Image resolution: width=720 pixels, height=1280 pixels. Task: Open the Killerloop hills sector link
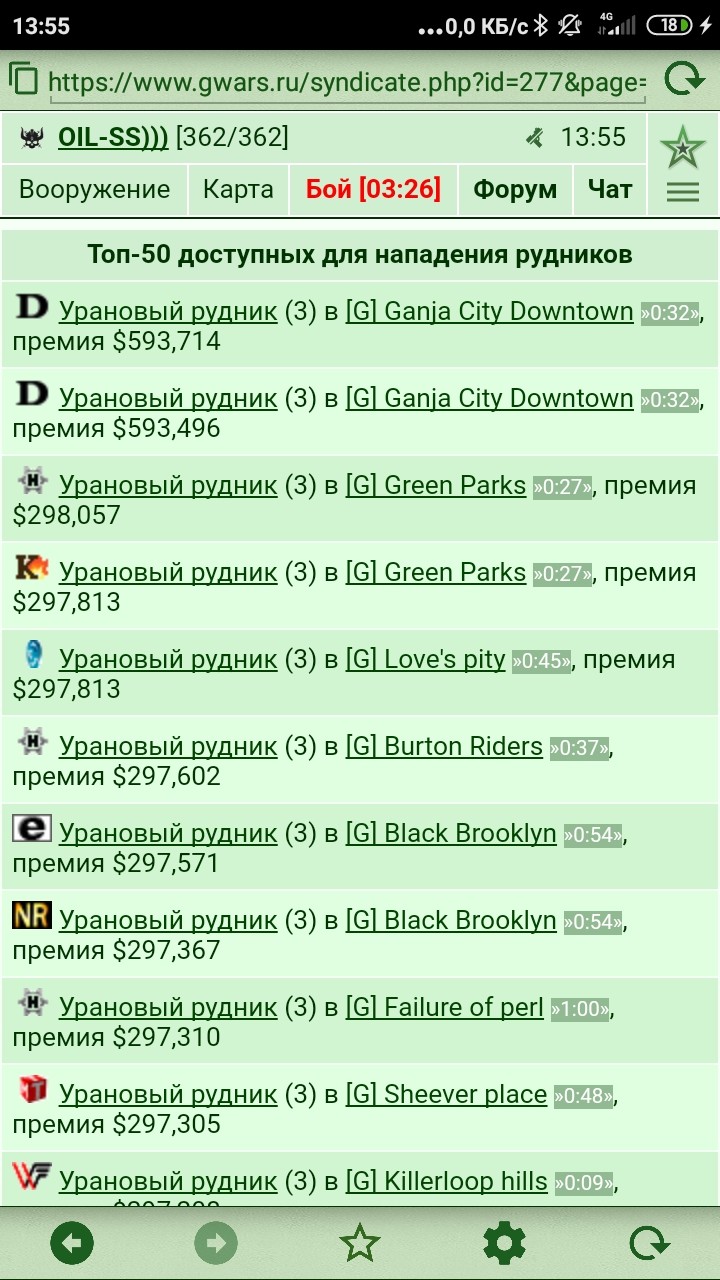coord(446,1182)
